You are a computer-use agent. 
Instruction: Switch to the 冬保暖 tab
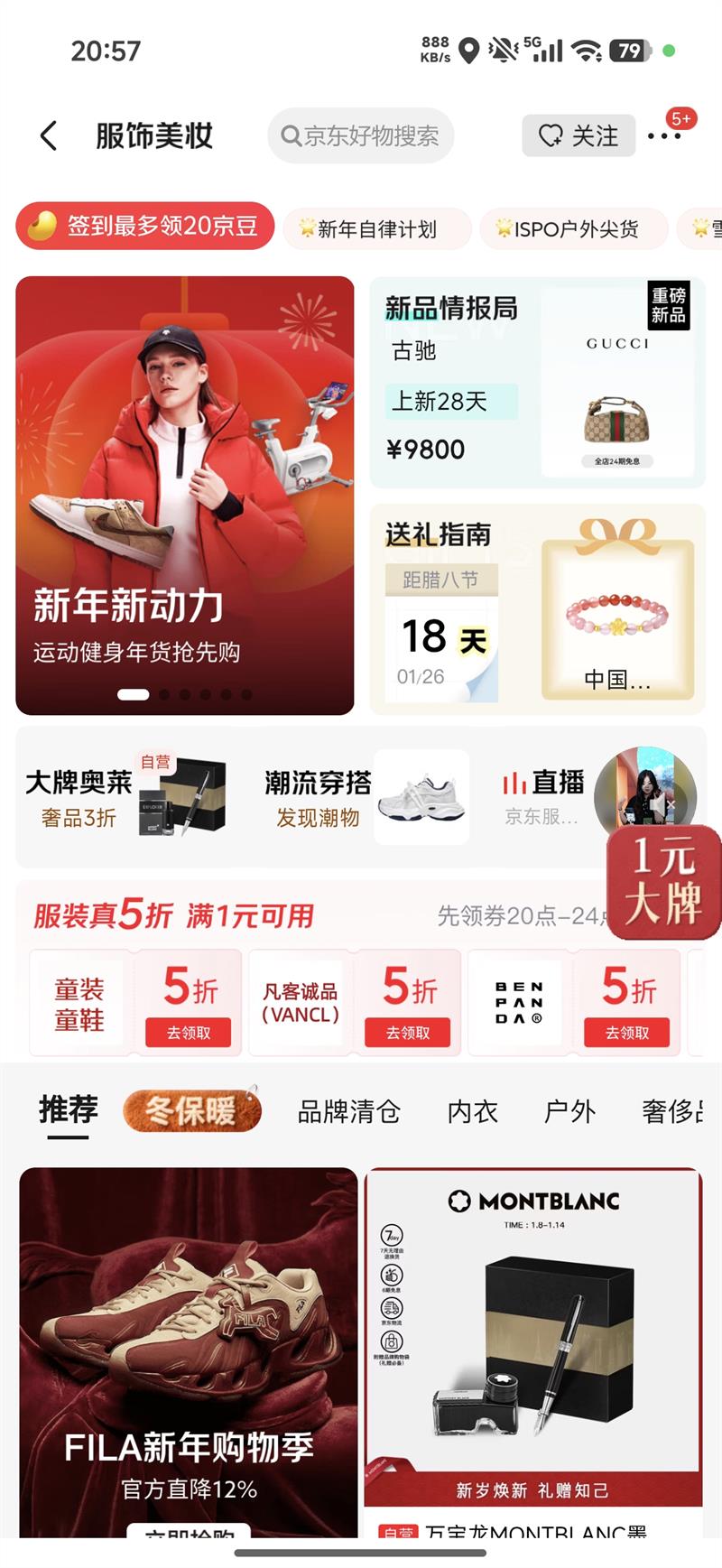tap(192, 1110)
